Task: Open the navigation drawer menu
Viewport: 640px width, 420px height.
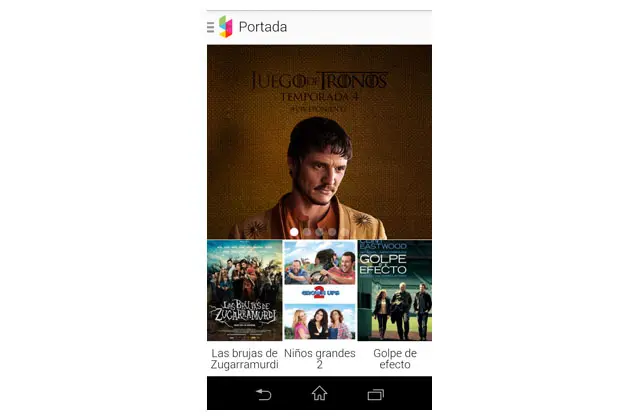Action: click(211, 27)
